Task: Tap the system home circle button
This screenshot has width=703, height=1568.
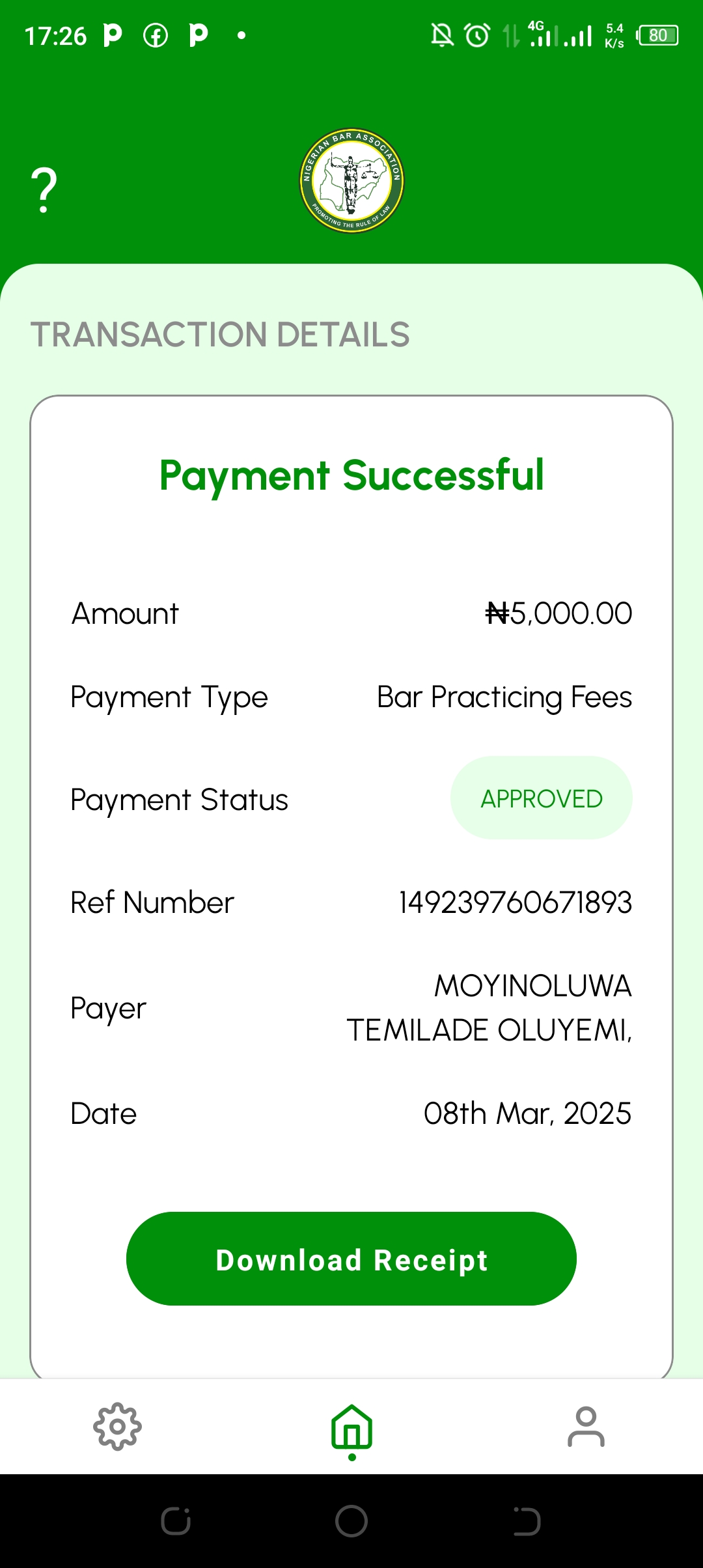Action: (x=351, y=1522)
